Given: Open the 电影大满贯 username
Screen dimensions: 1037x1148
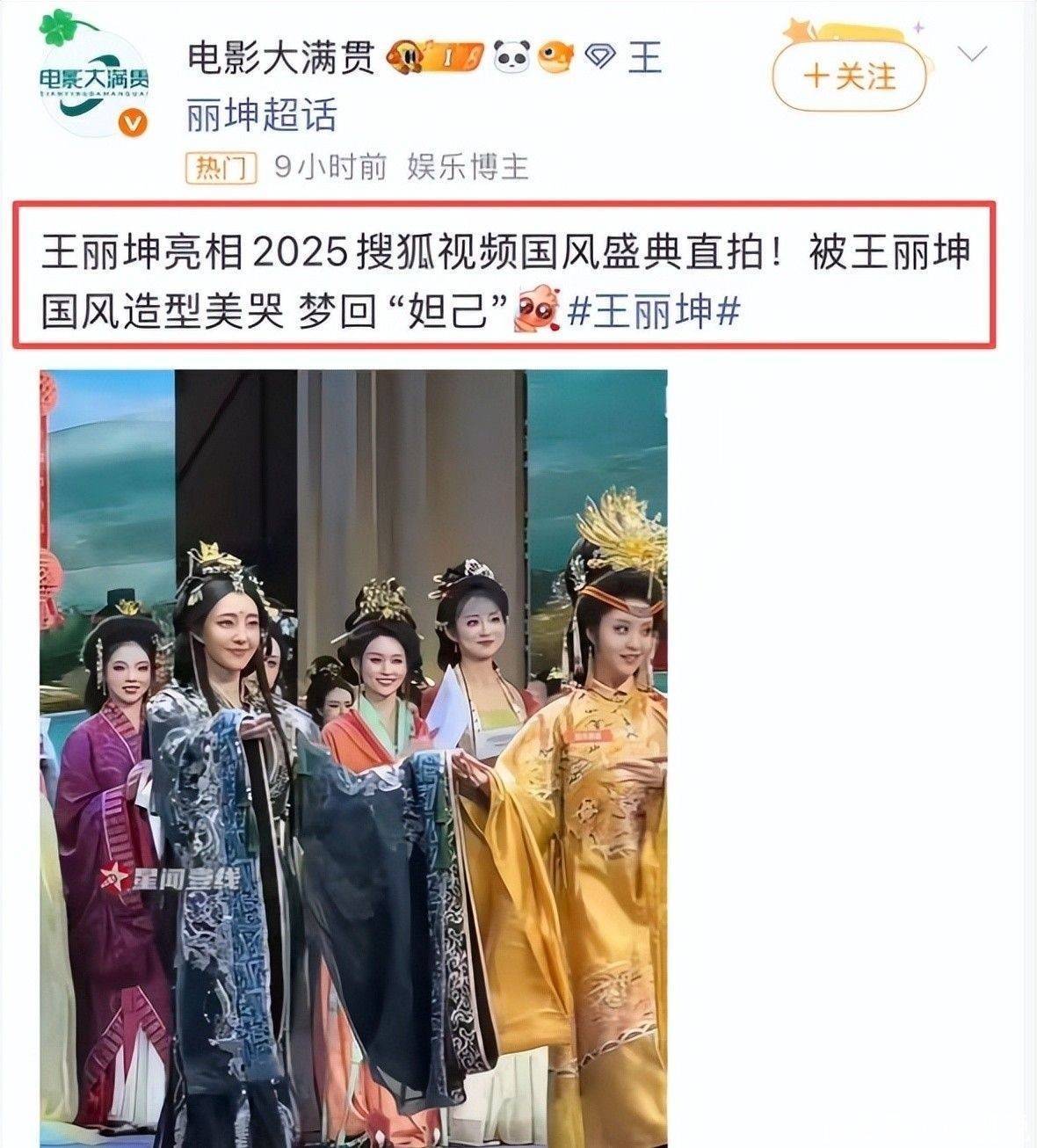Looking at the screenshot, I should (281, 59).
